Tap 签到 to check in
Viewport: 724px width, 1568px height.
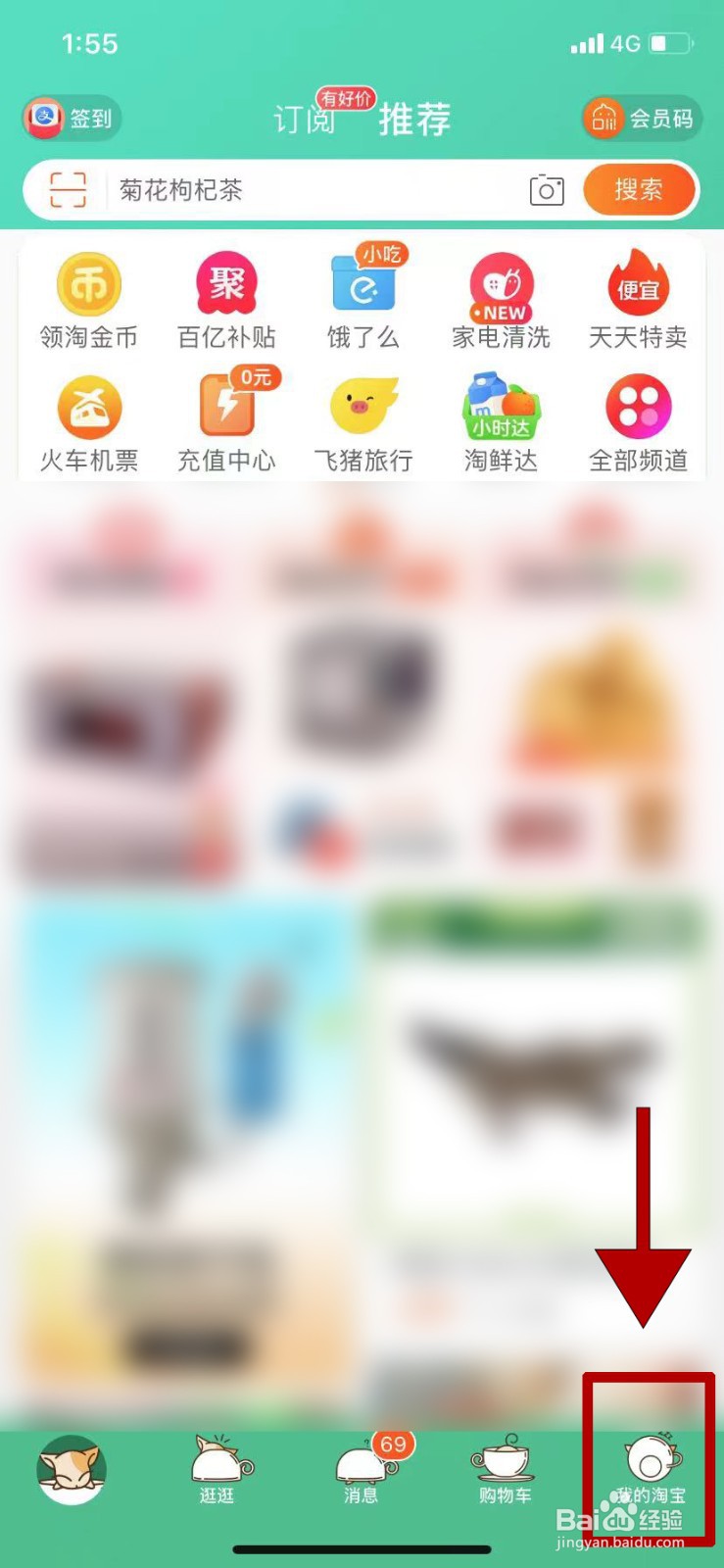pos(71,118)
